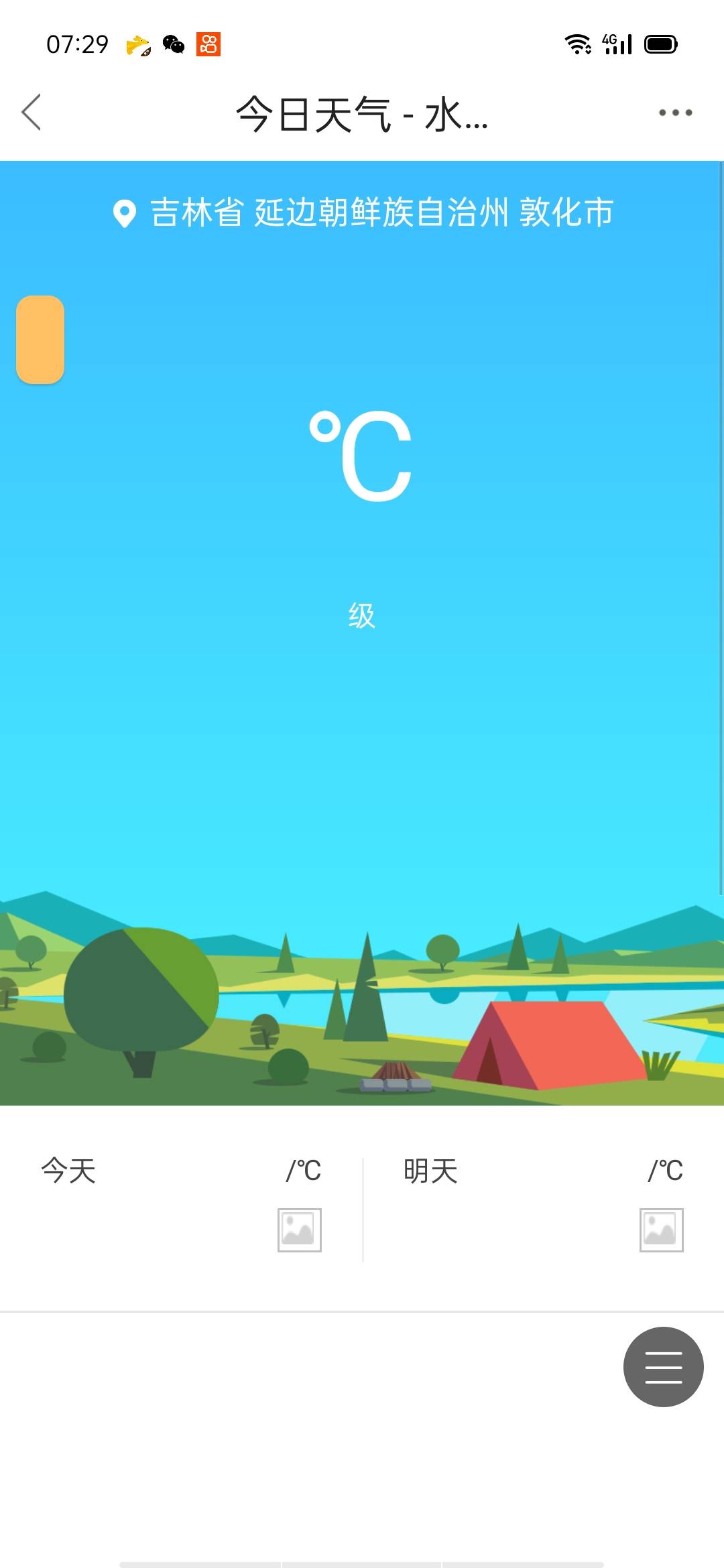Viewport: 724px width, 1568px height.
Task: Tap the location 吉林省 延边朝鲜族自治州 敦化市
Action: tap(363, 213)
